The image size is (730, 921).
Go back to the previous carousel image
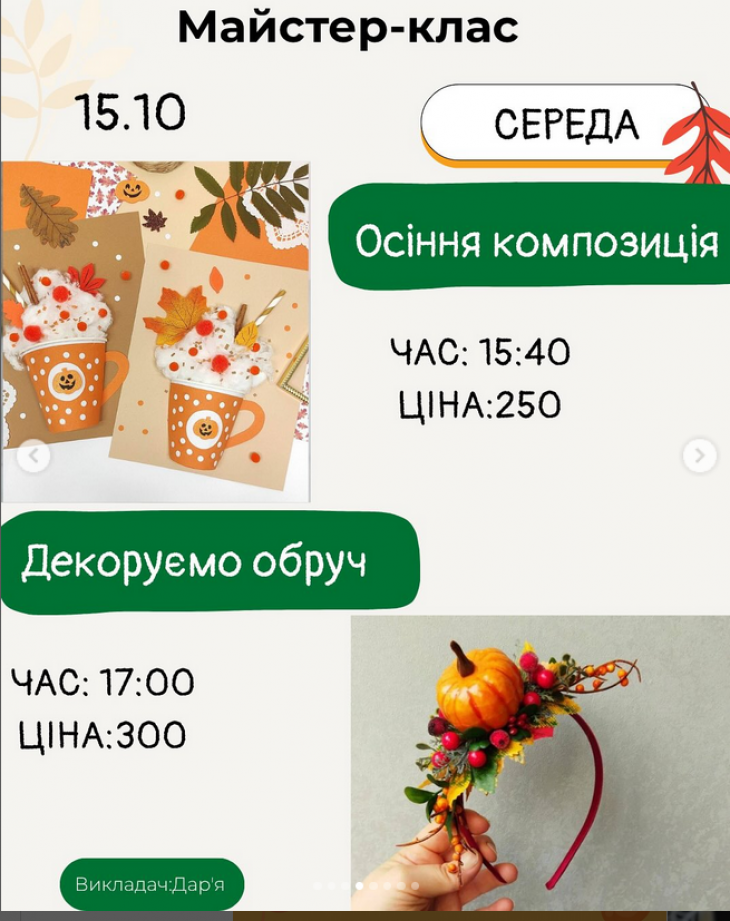(33, 457)
